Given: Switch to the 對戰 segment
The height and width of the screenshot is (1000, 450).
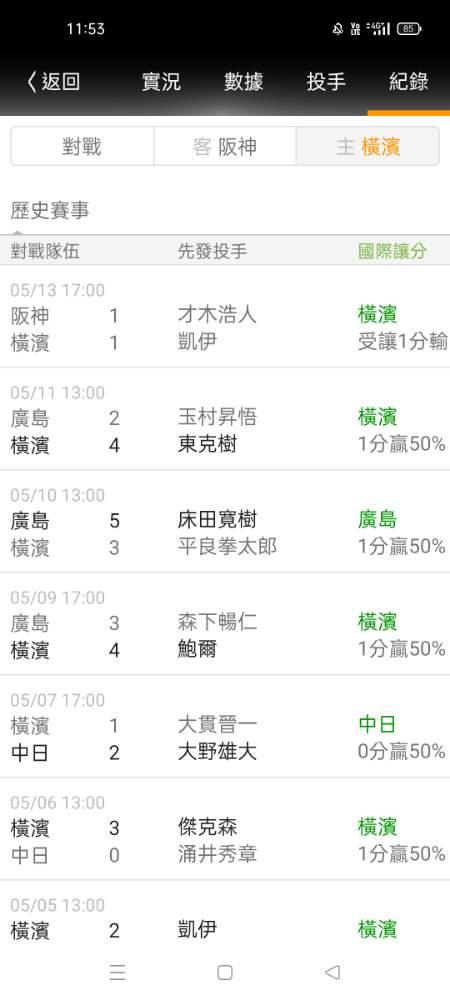Looking at the screenshot, I should point(82,147).
